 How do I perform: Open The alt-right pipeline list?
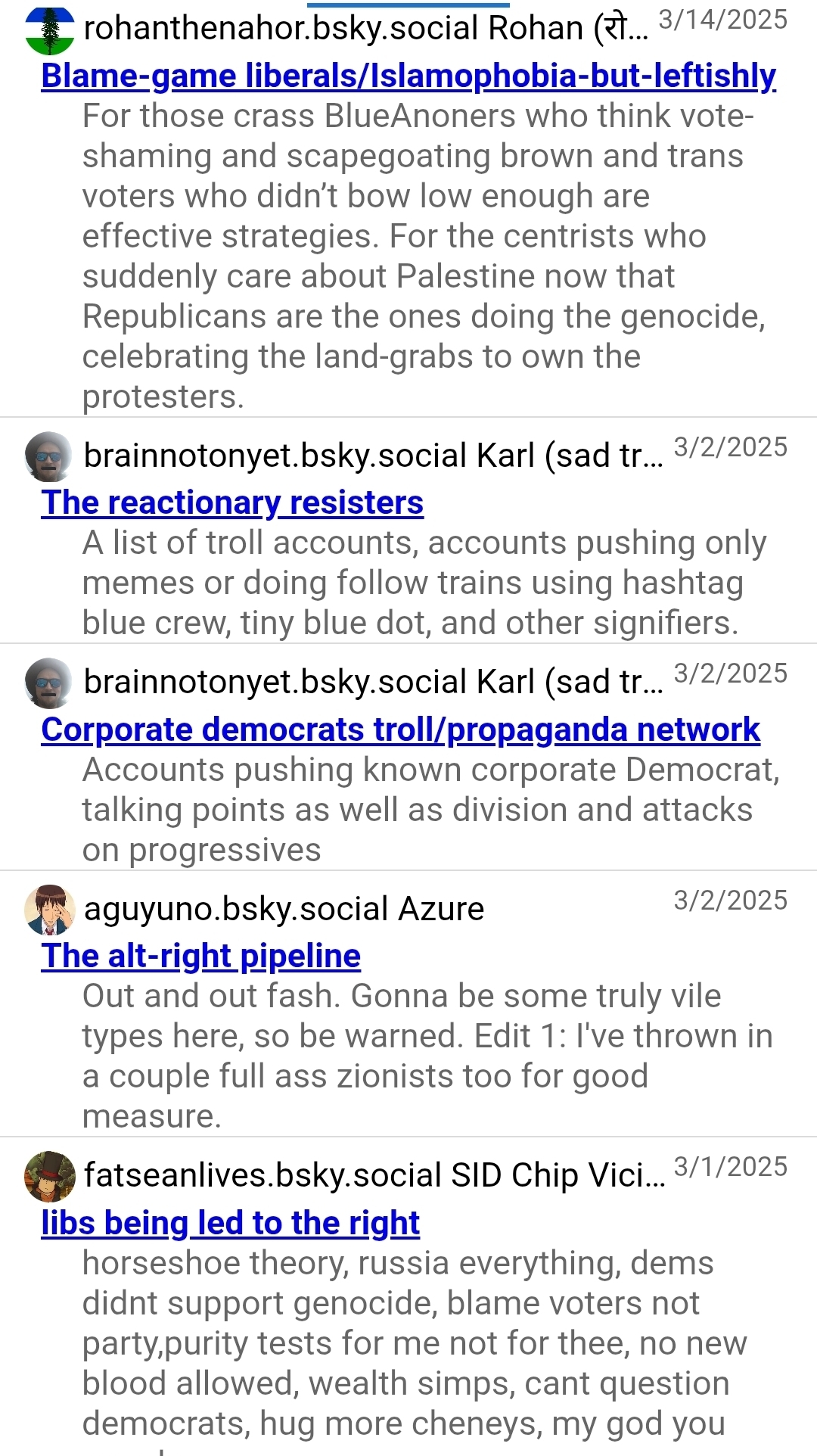pyautogui.click(x=200, y=956)
